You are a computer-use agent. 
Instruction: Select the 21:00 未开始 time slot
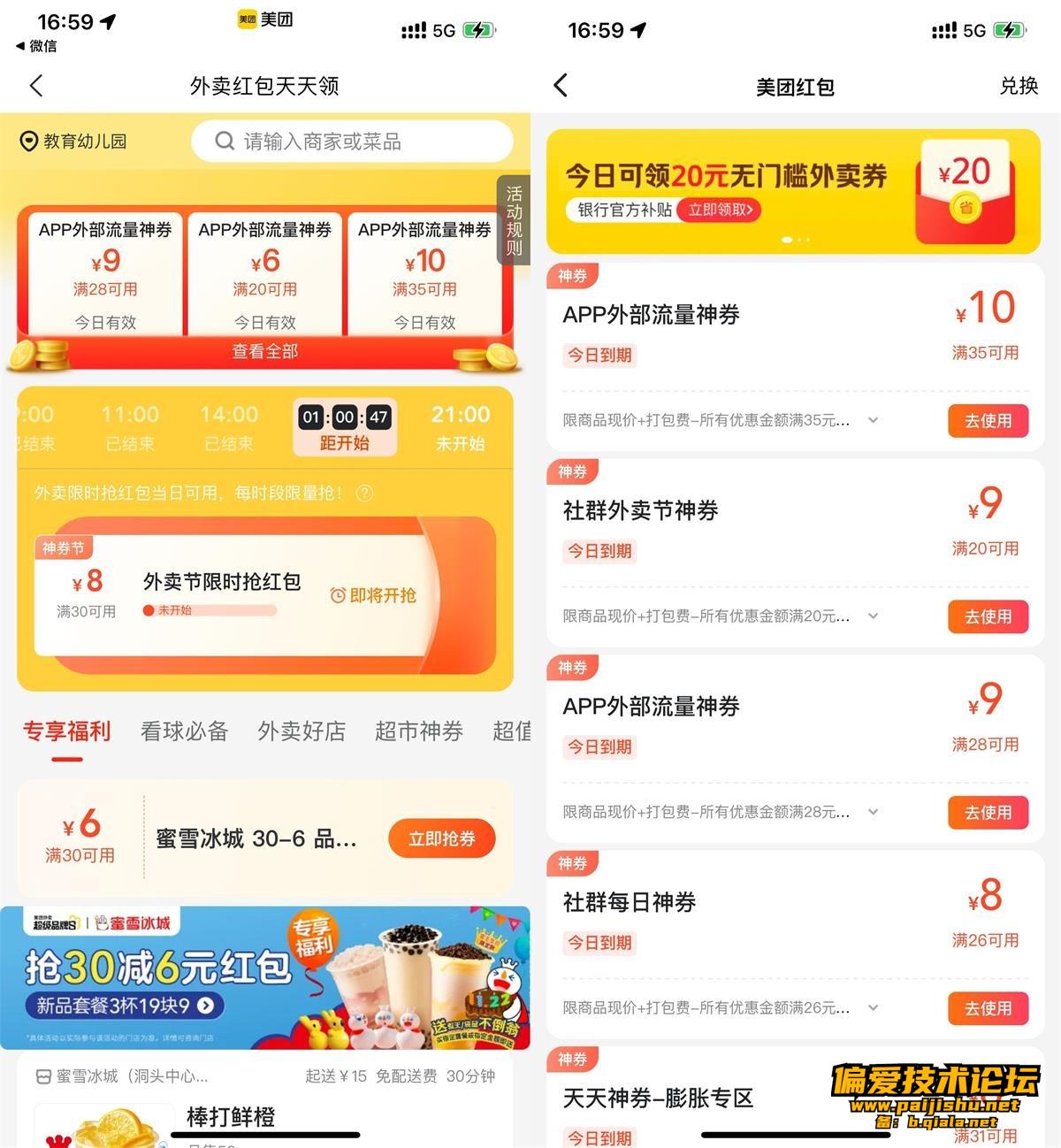pyautogui.click(x=460, y=427)
